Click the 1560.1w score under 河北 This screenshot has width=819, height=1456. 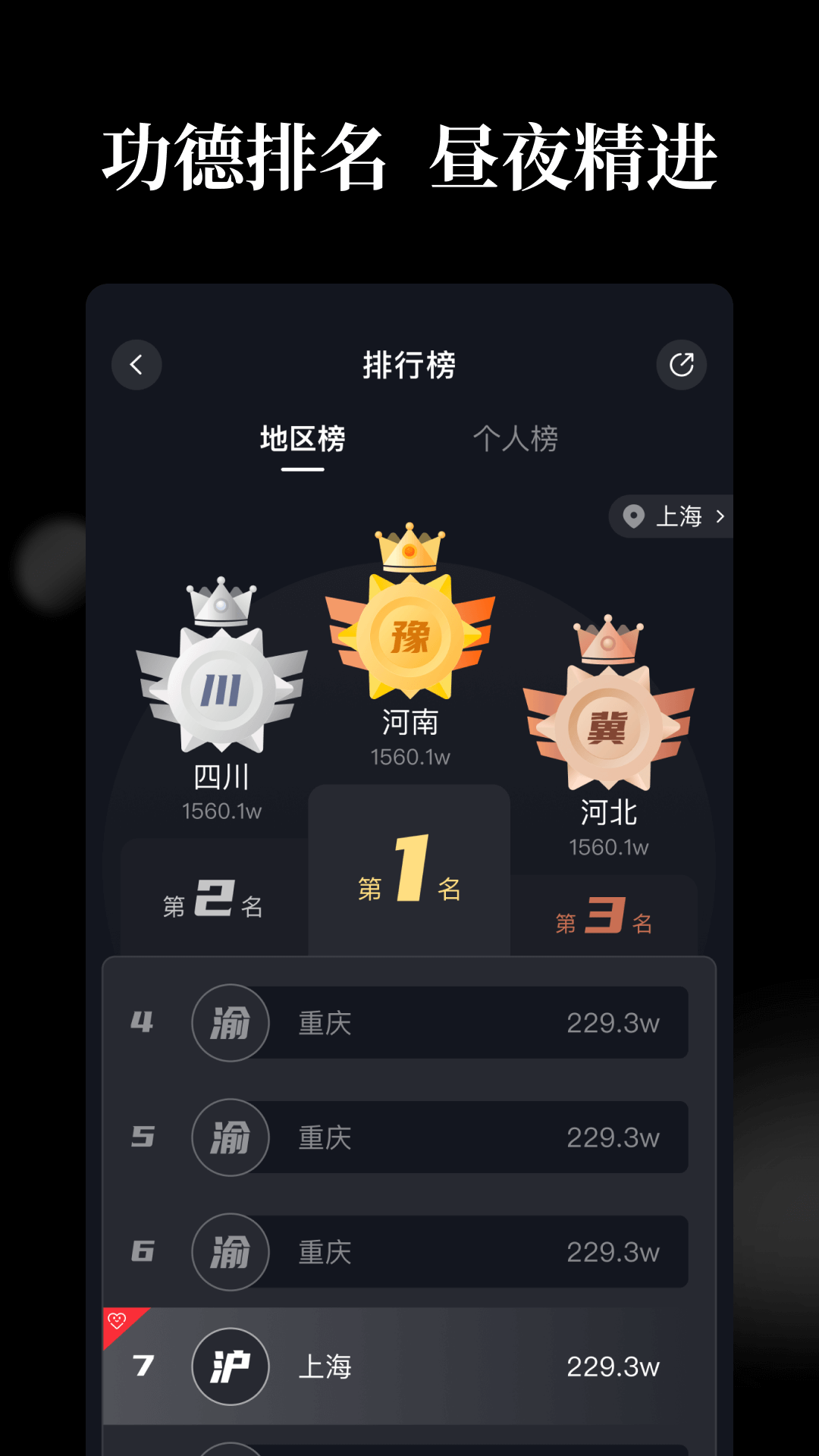click(608, 847)
